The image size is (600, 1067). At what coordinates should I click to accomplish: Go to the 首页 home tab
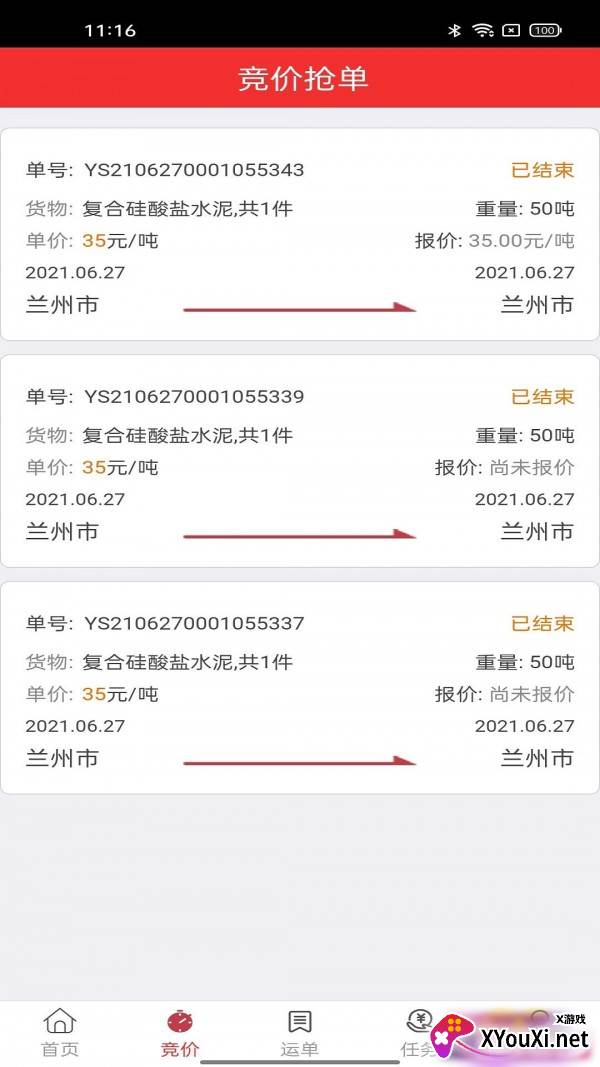click(x=60, y=1032)
